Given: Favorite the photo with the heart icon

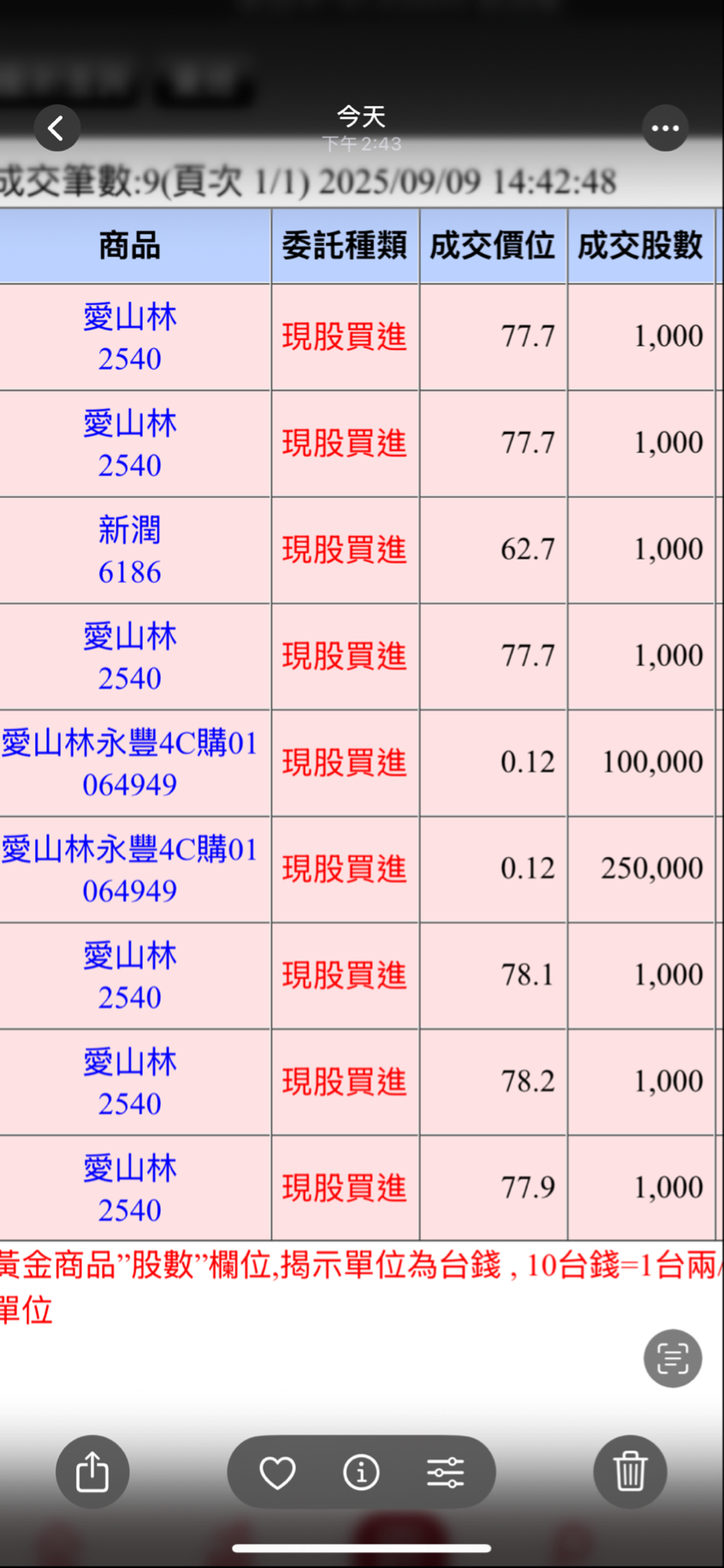Looking at the screenshot, I should point(278,1472).
